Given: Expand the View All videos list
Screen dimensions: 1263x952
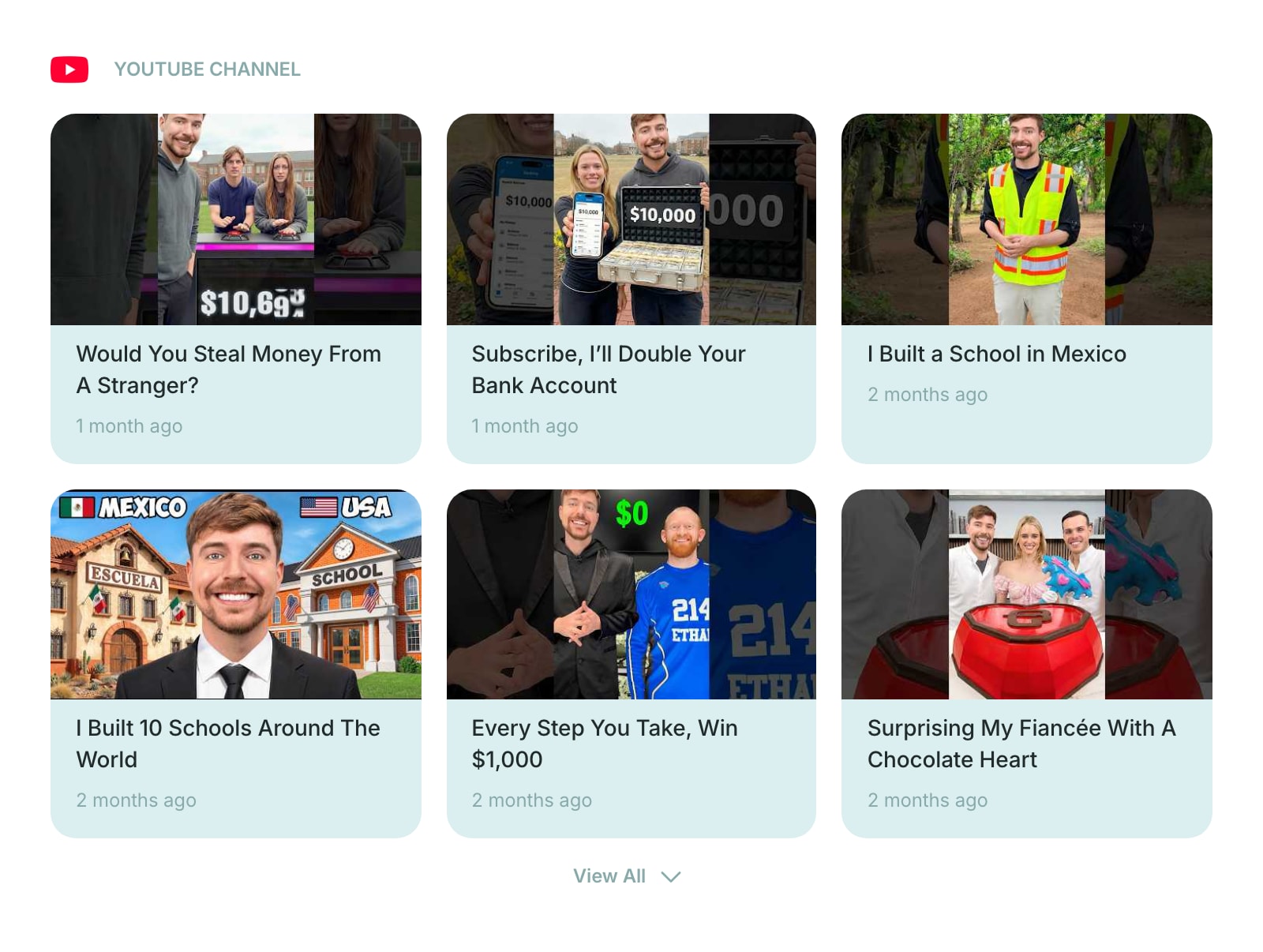Looking at the screenshot, I should click(627, 876).
